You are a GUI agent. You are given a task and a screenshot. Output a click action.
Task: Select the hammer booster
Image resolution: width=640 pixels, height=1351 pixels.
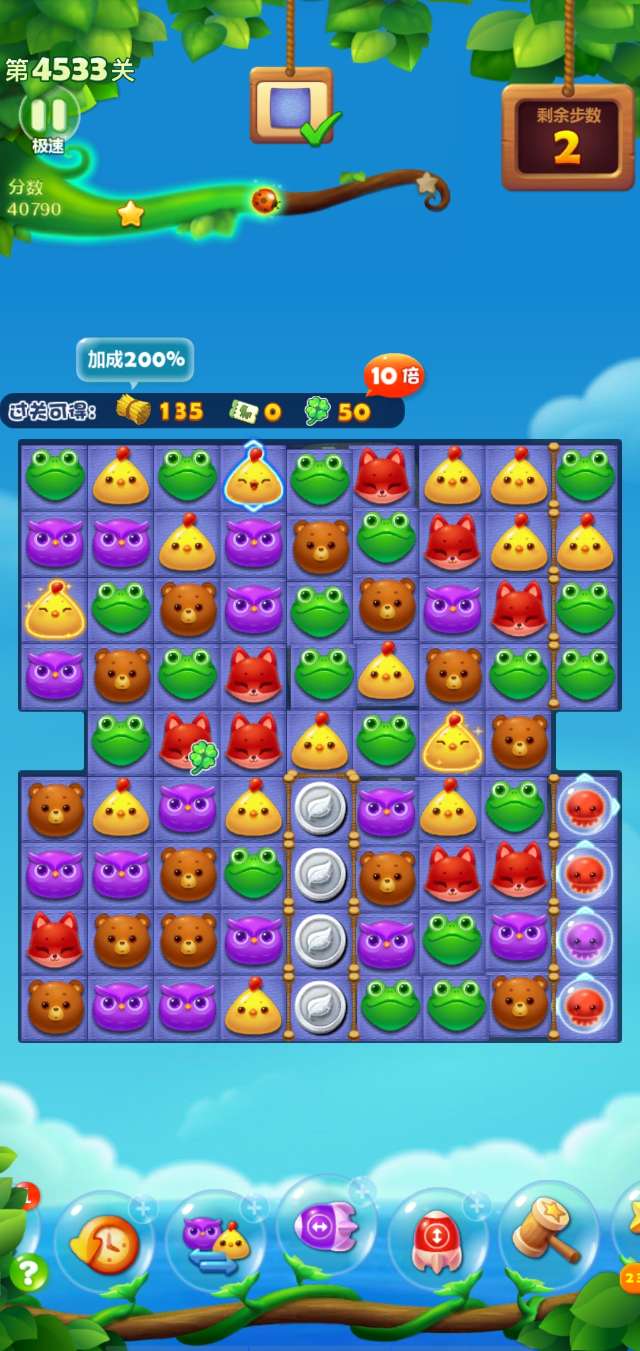(x=547, y=1234)
